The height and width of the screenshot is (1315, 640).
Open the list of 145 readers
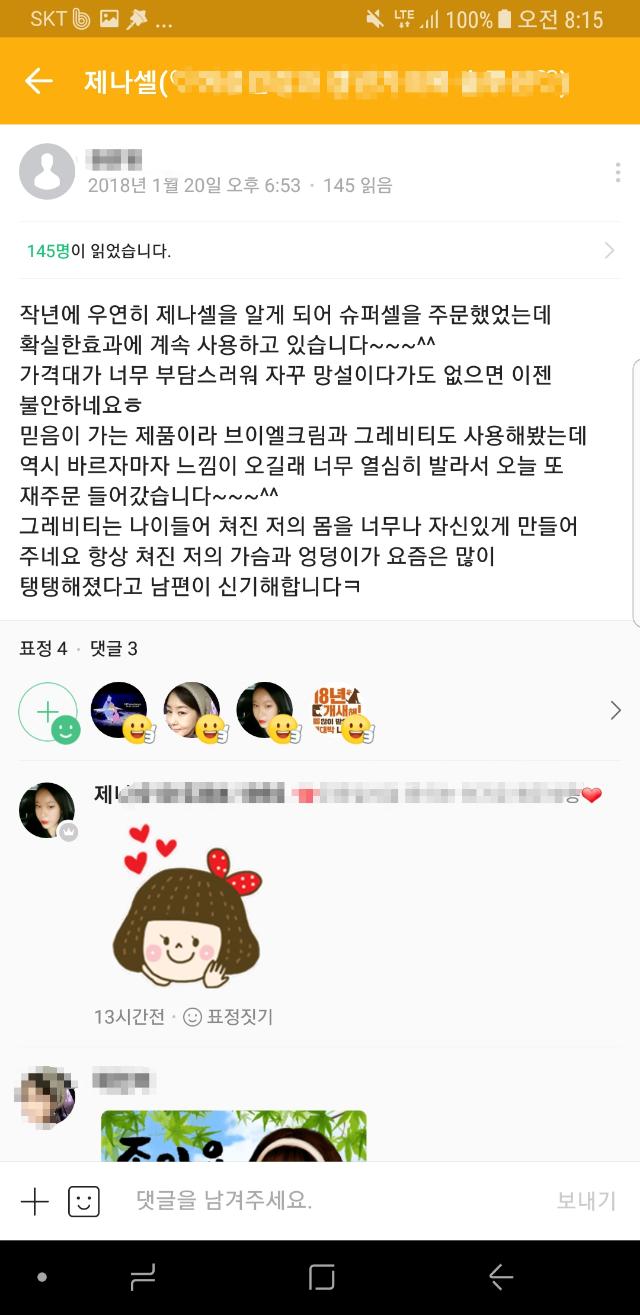point(320,251)
